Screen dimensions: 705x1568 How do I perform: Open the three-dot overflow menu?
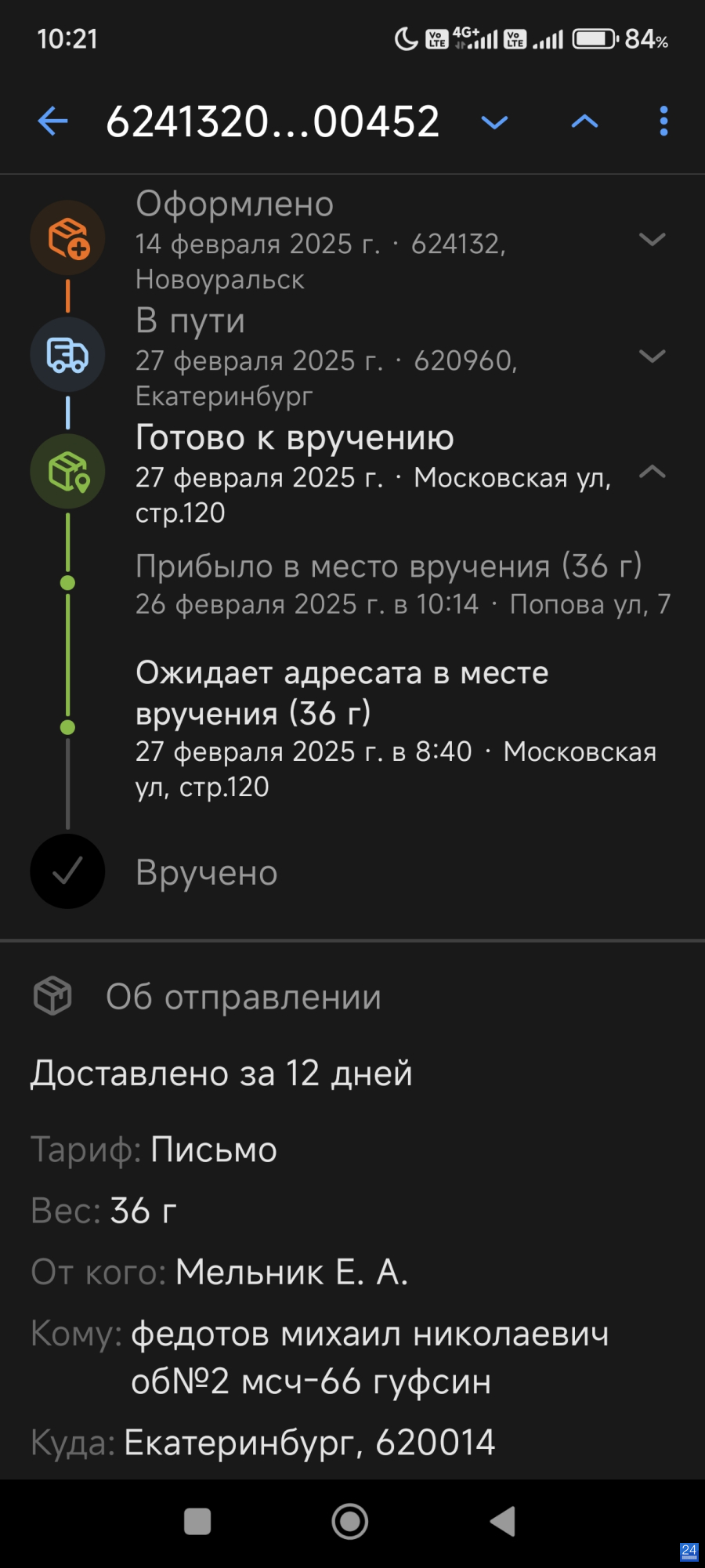click(x=663, y=121)
